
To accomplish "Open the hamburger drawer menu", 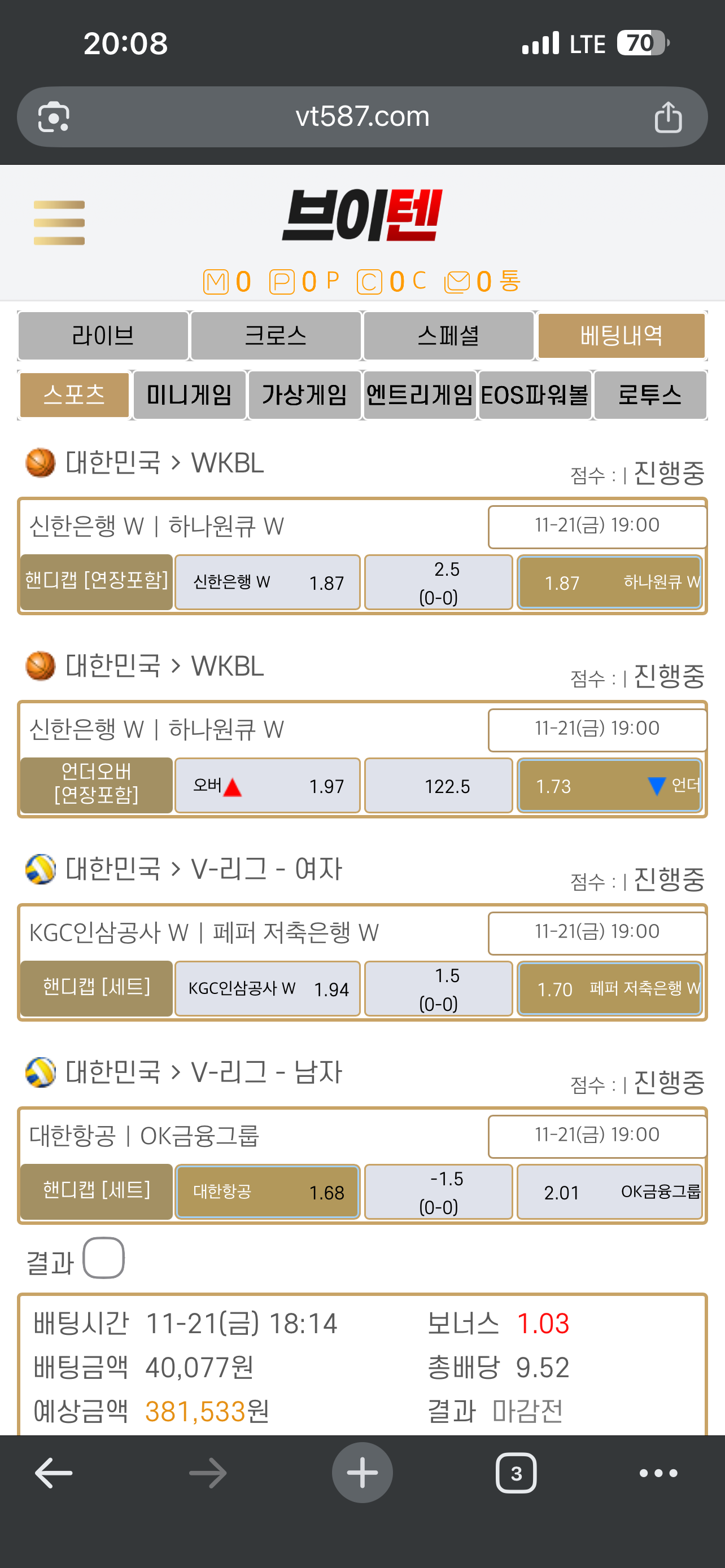I will (x=59, y=223).
